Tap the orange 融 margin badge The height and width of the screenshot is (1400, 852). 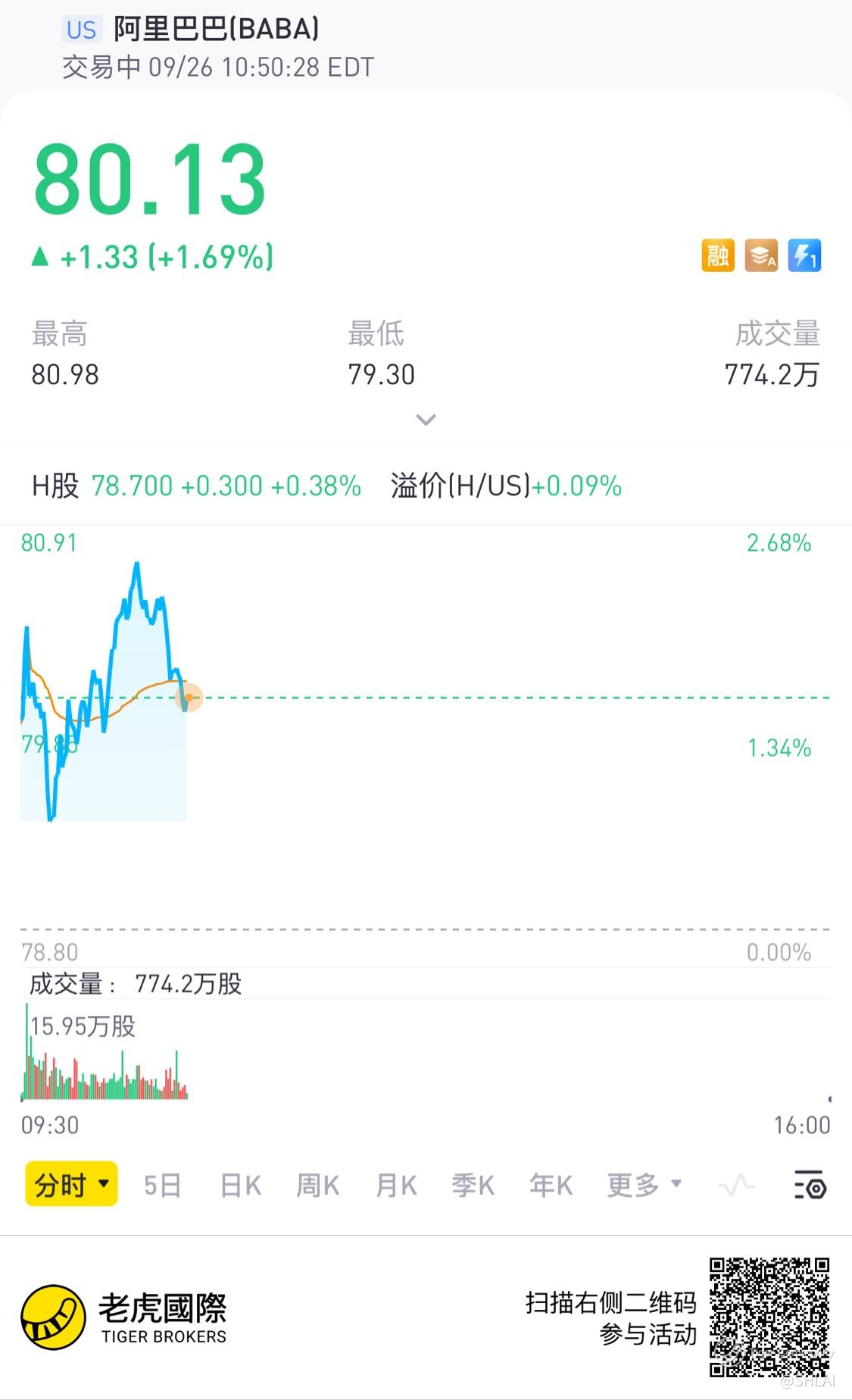pyautogui.click(x=717, y=255)
